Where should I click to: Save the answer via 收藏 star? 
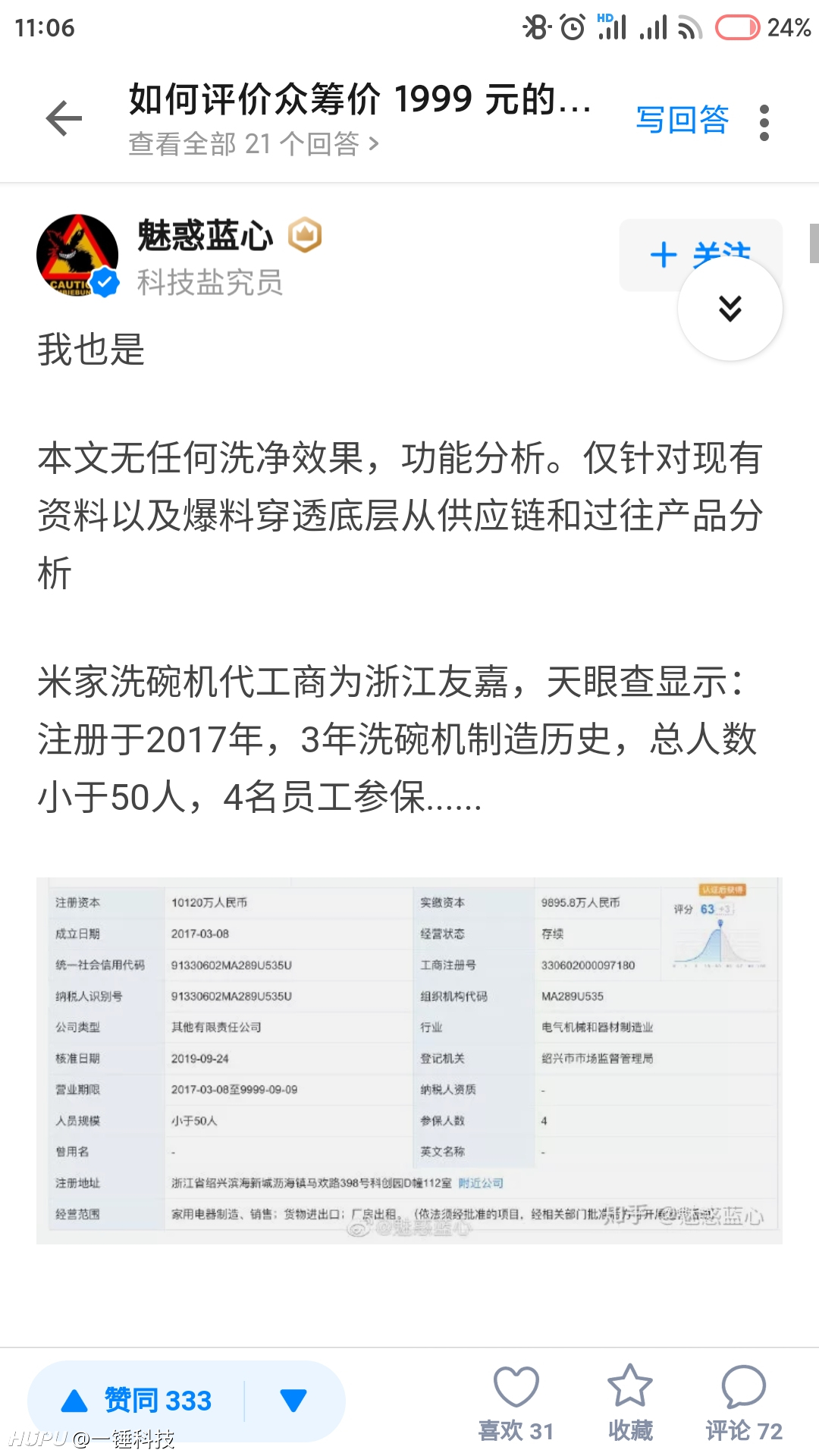point(630,1403)
